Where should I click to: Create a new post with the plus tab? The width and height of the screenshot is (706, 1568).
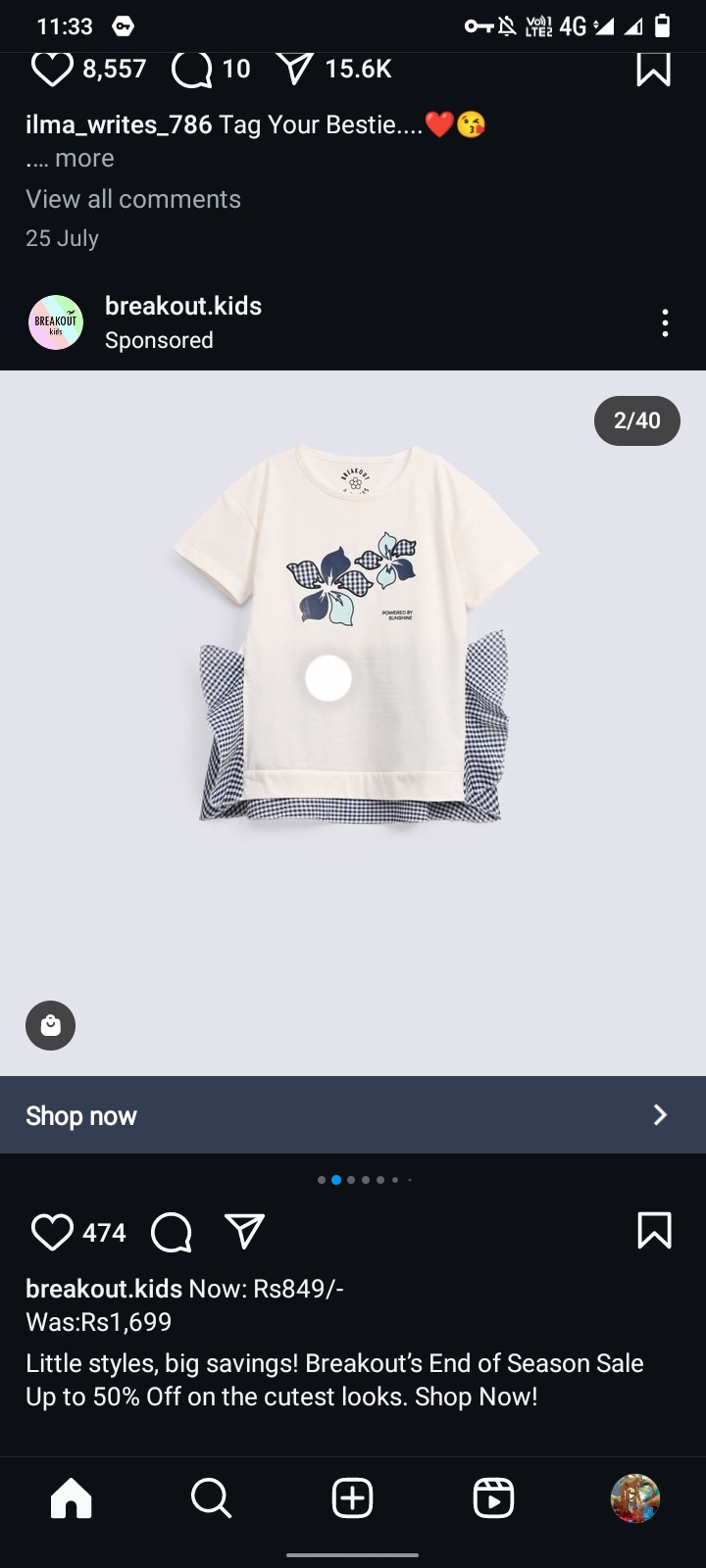[353, 1498]
